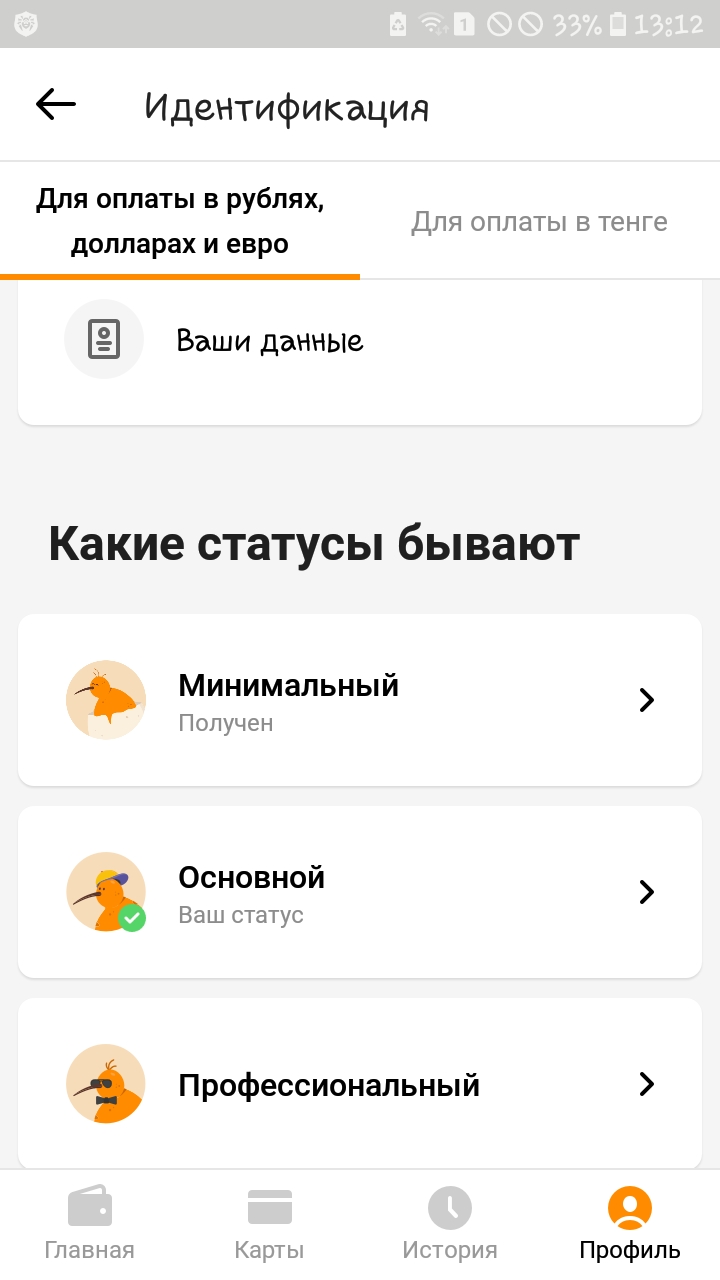Open Ваши данные row
This screenshot has width=720, height=1280.
(360, 342)
